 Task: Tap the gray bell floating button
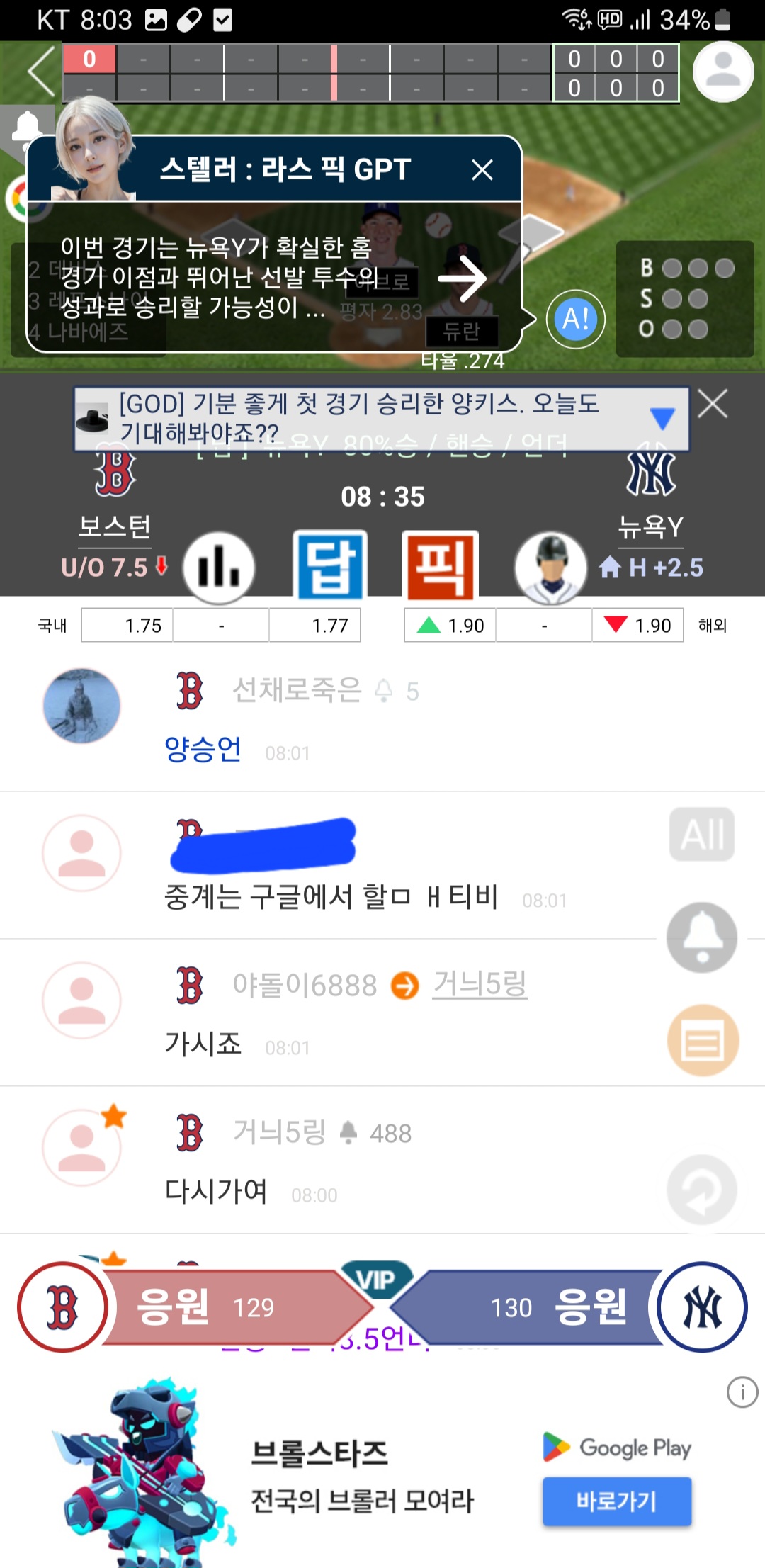[701, 937]
